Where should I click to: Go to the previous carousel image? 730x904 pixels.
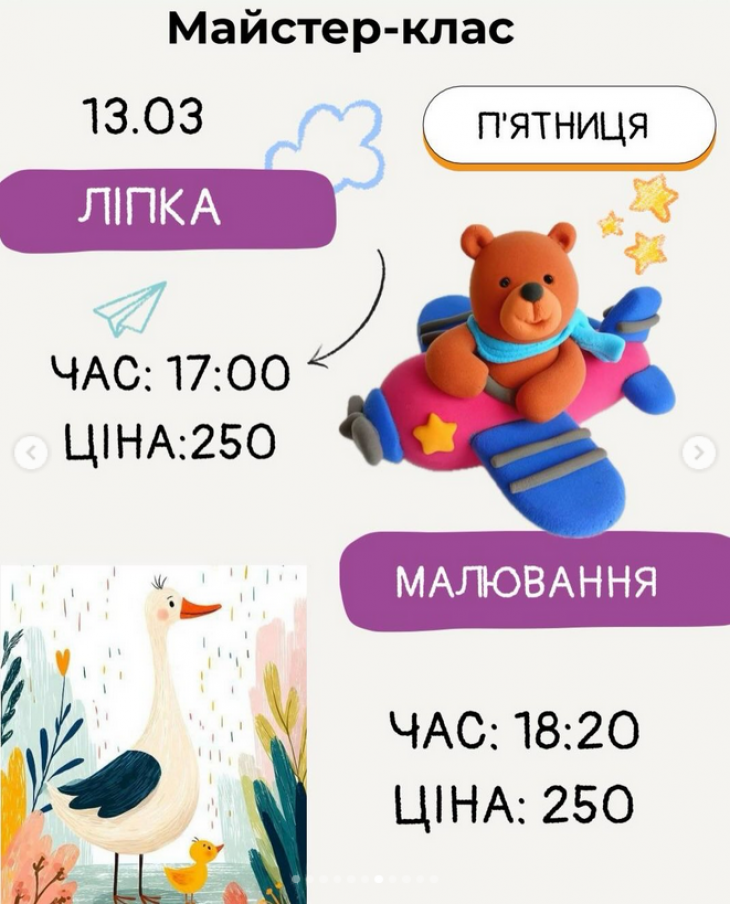click(x=31, y=453)
